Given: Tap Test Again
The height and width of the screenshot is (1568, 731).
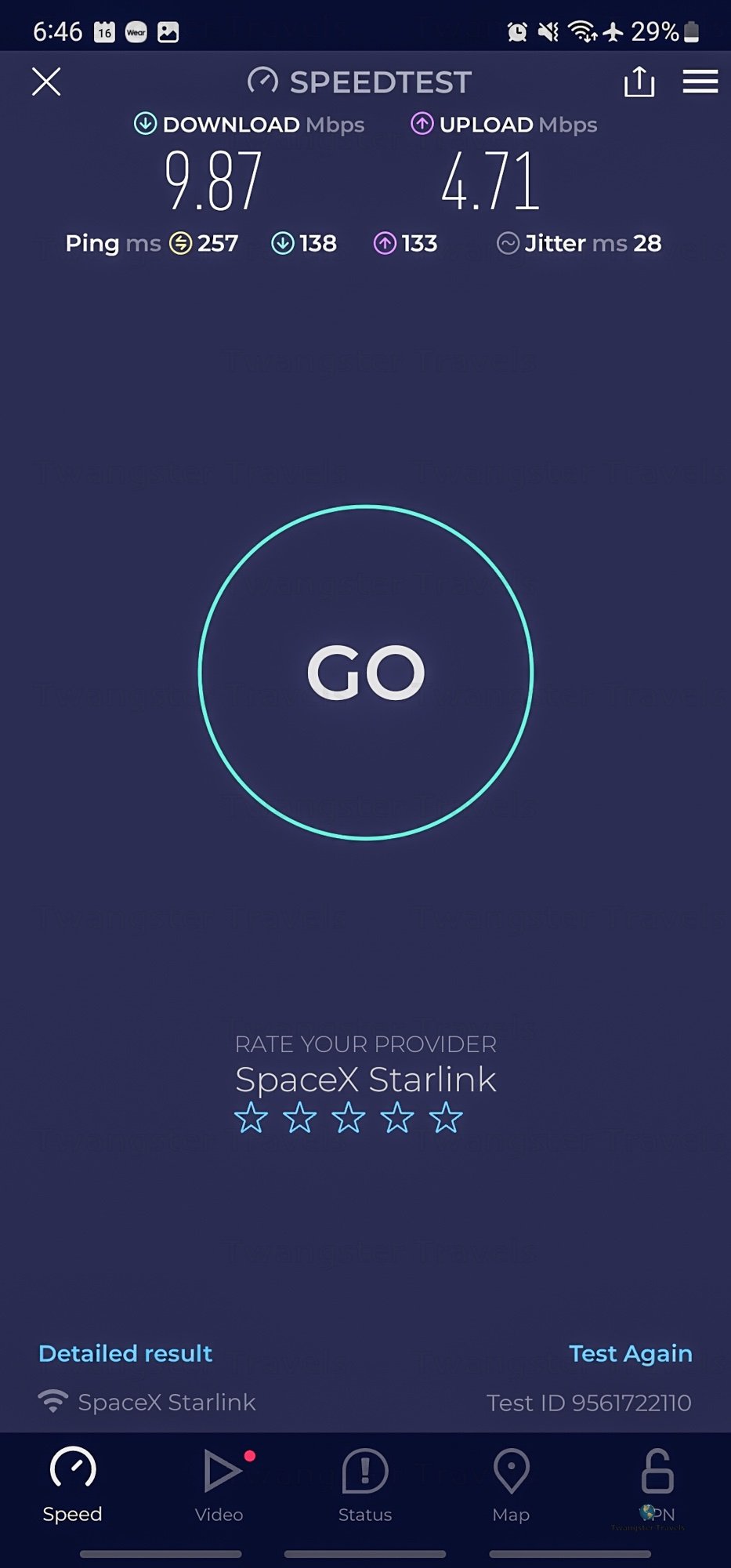Looking at the screenshot, I should tap(631, 1353).
